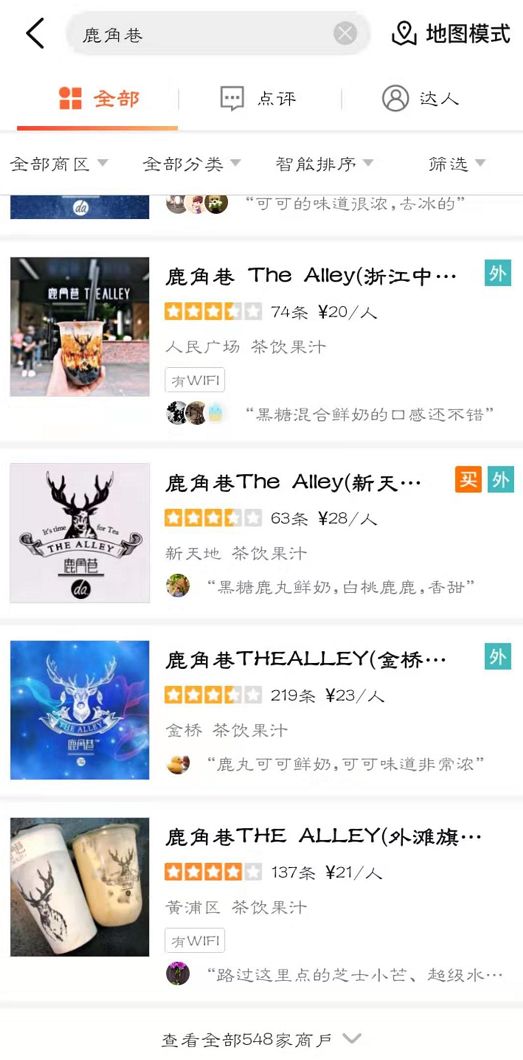Switch to the 达人 tab

coord(420,99)
